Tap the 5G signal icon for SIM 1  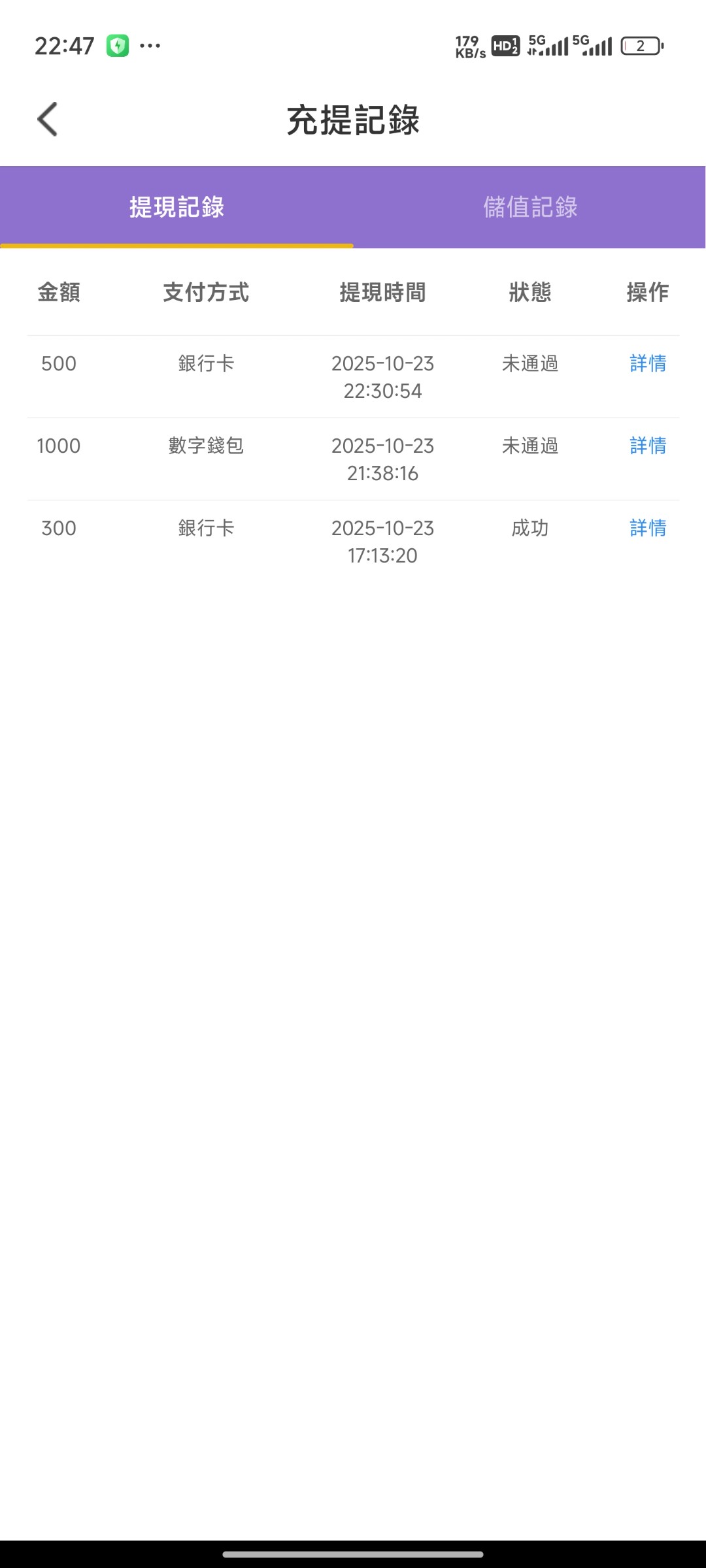click(548, 46)
